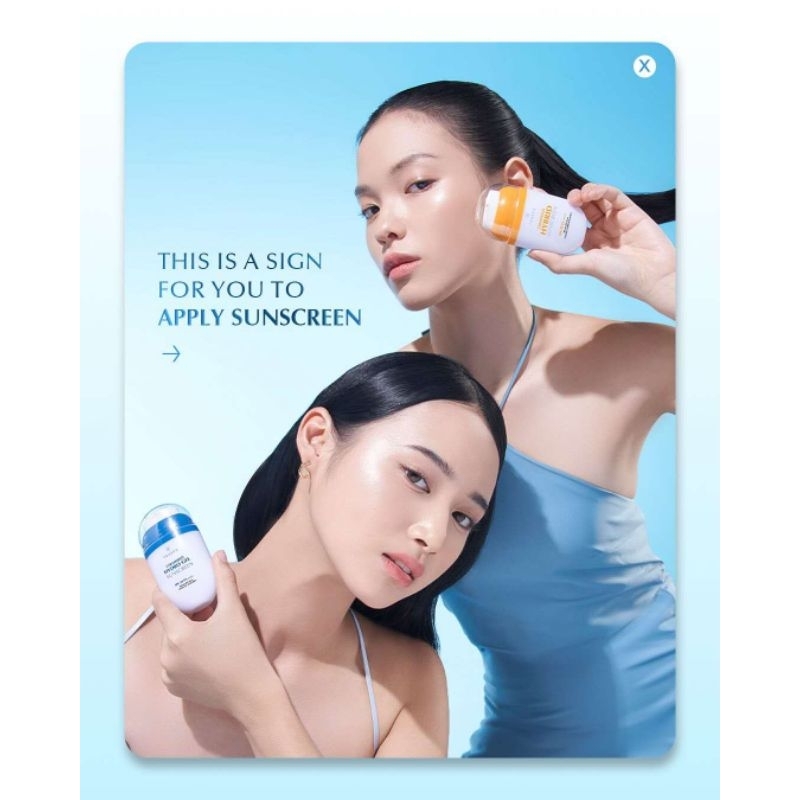Dismiss the sunscreen popup banner

click(x=645, y=67)
